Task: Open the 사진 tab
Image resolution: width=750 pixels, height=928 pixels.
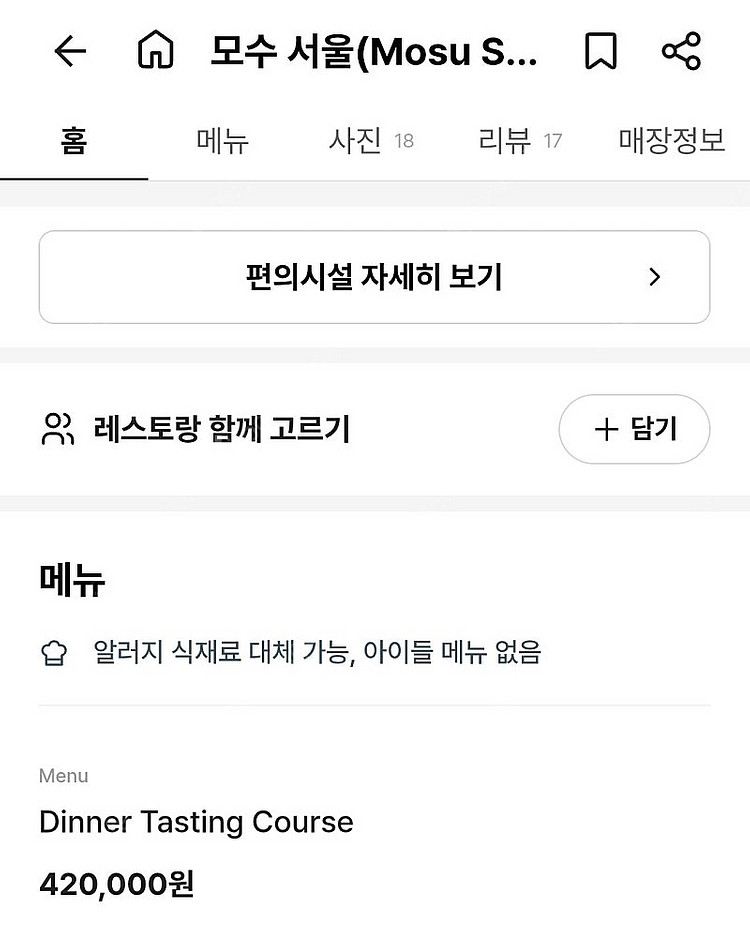Action: 370,141
